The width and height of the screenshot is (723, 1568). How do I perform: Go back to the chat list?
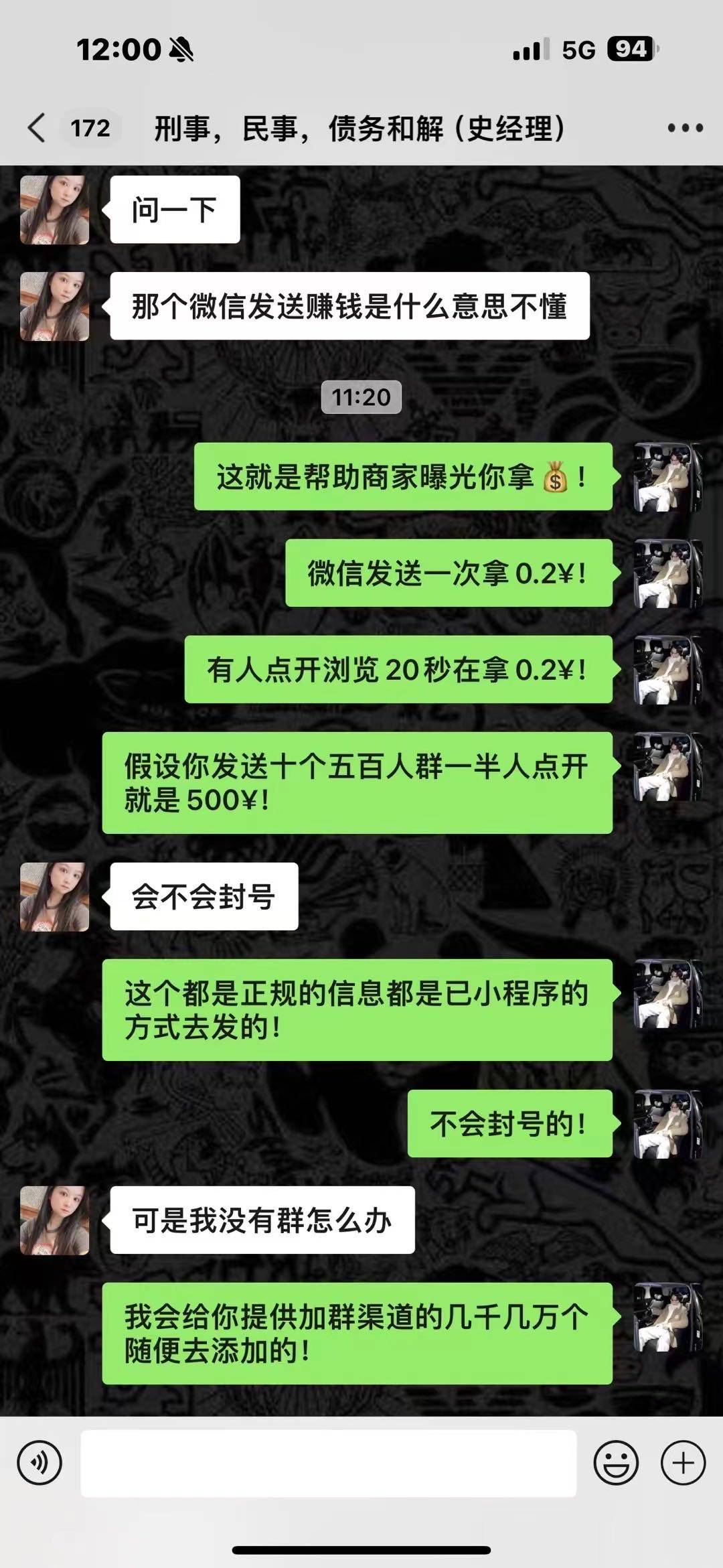pyautogui.click(x=37, y=127)
